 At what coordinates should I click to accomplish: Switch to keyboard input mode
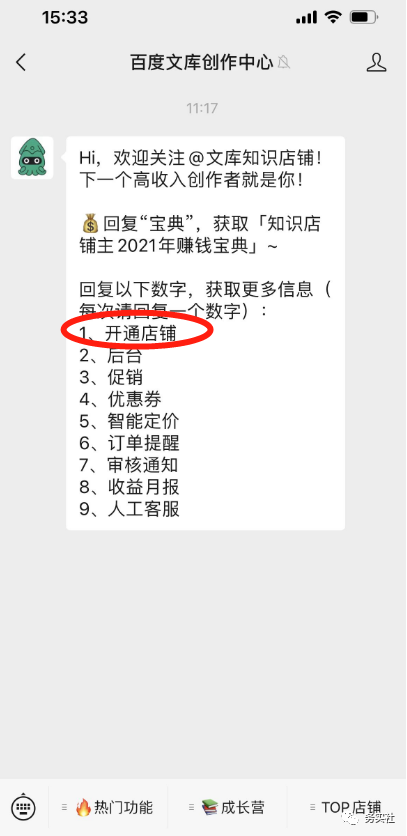coord(25,807)
